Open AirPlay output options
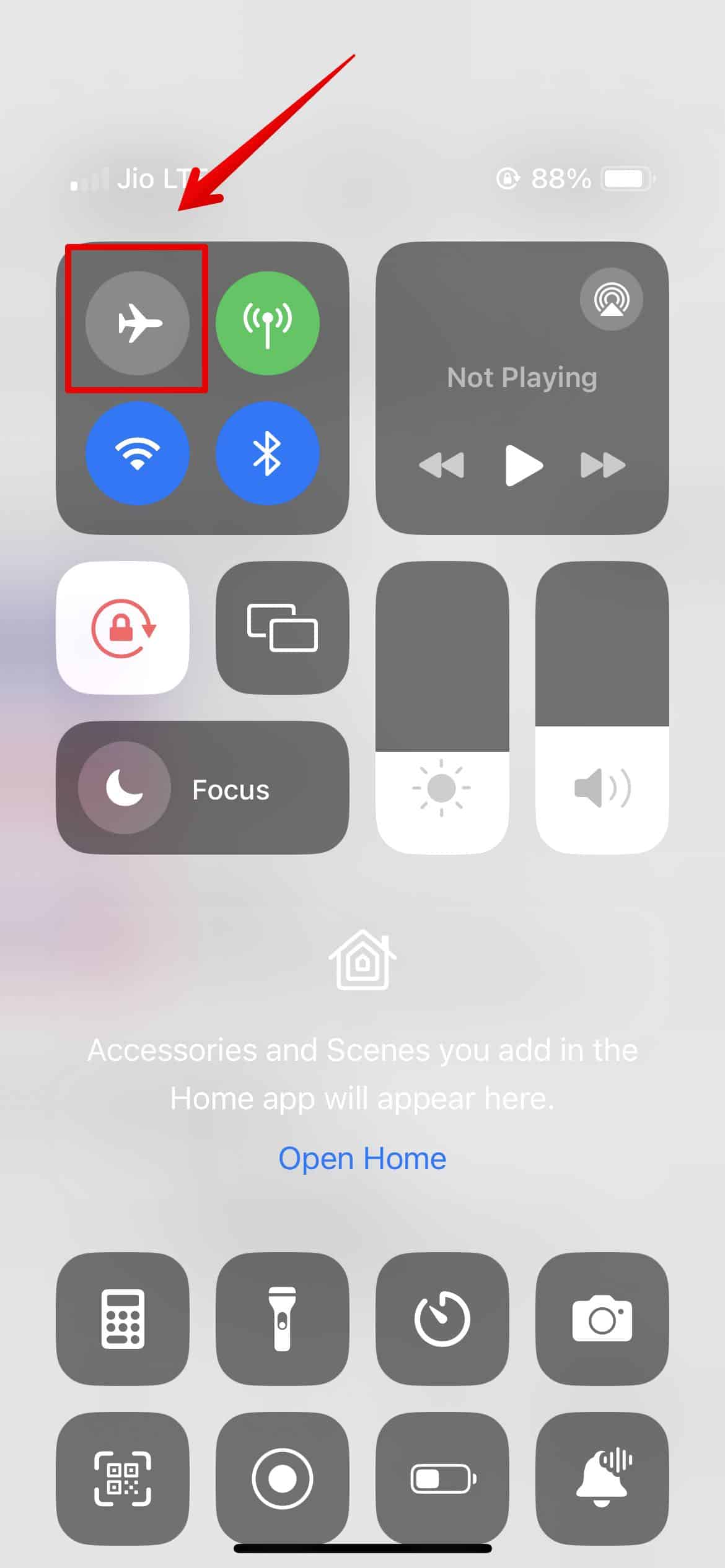Image resolution: width=725 pixels, height=1568 pixels. click(x=611, y=299)
